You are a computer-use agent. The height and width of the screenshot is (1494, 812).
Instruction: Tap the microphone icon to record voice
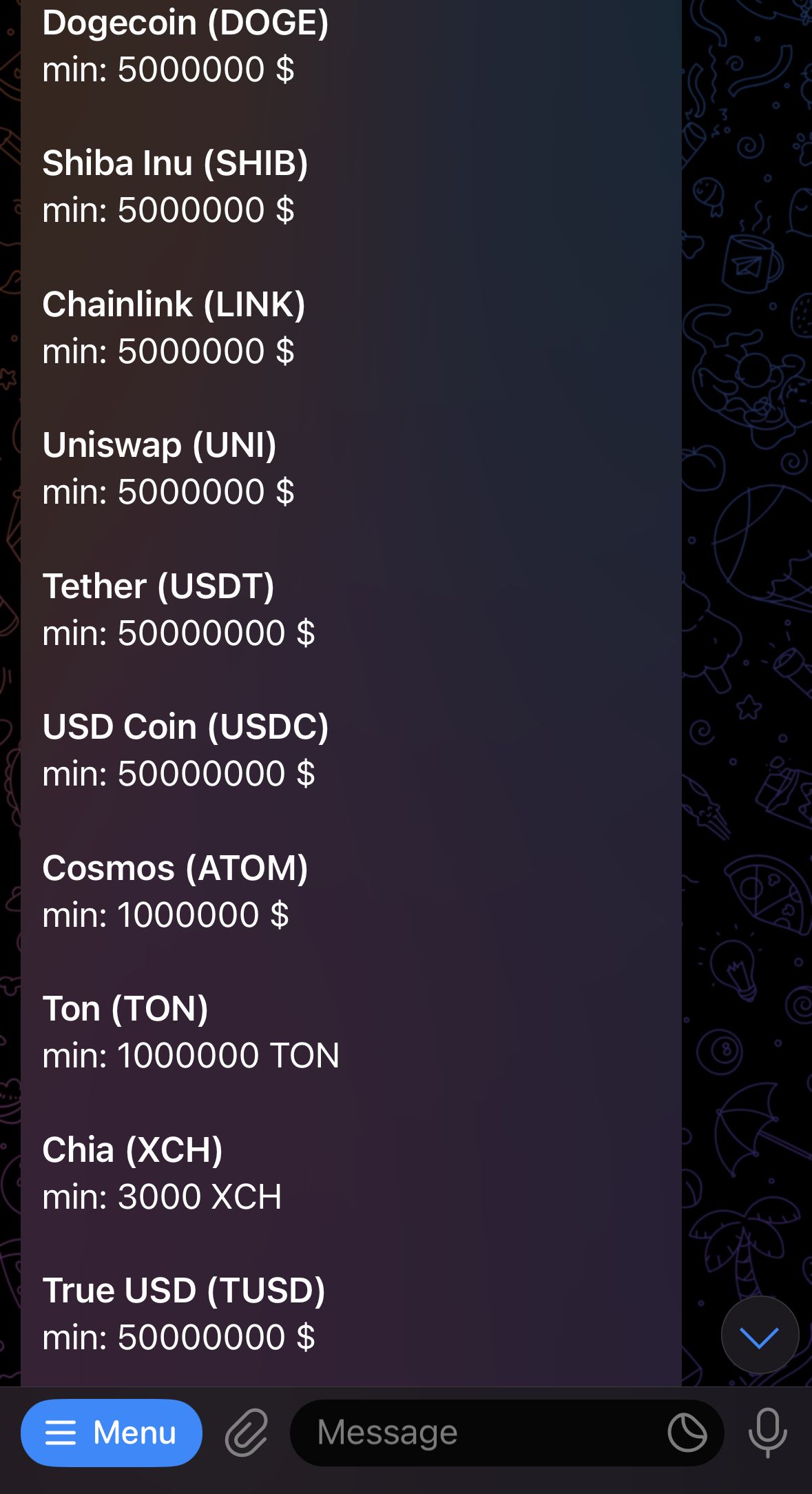[767, 1432]
